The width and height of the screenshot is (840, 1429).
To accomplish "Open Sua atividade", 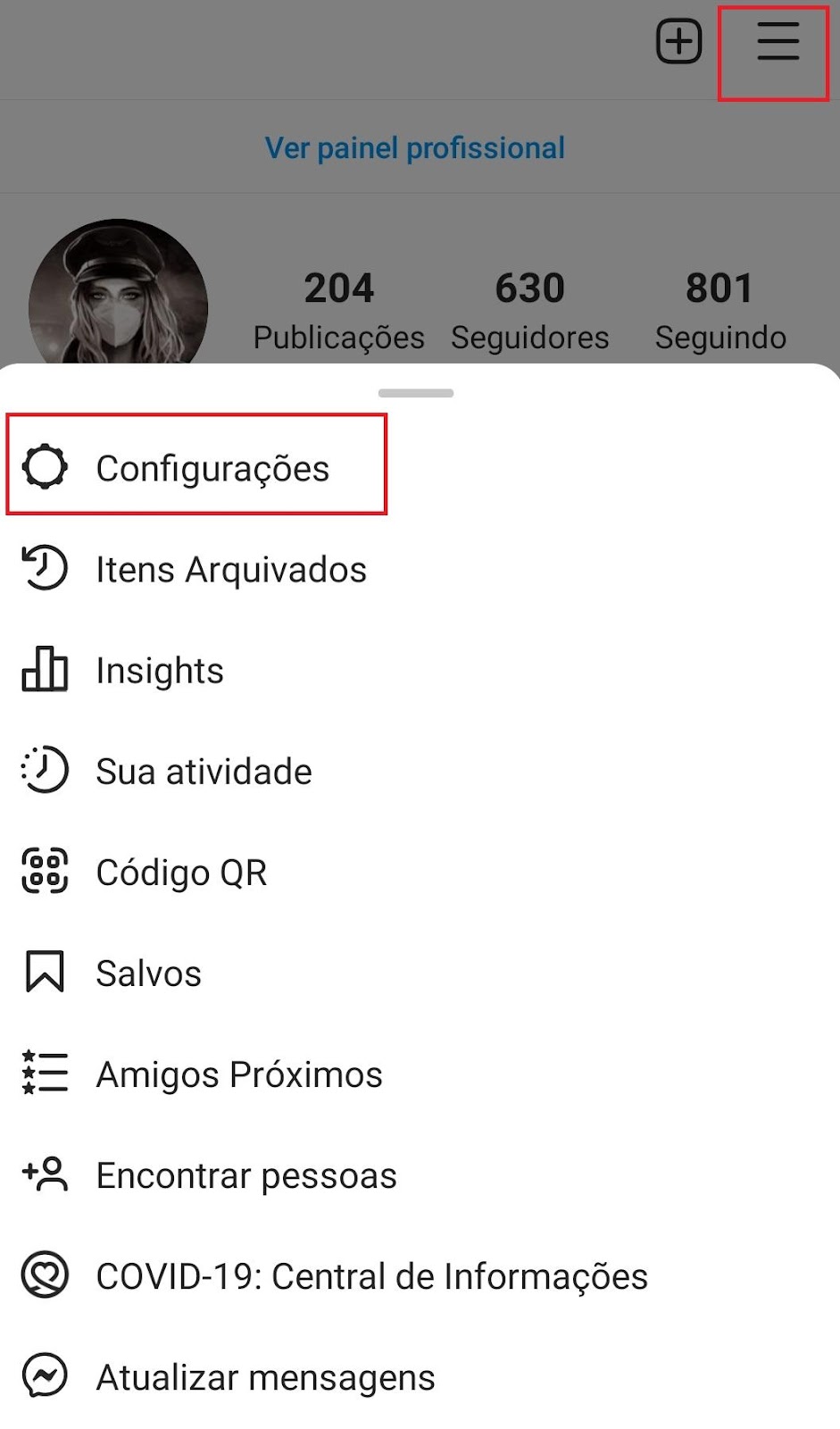I will pyautogui.click(x=420, y=771).
